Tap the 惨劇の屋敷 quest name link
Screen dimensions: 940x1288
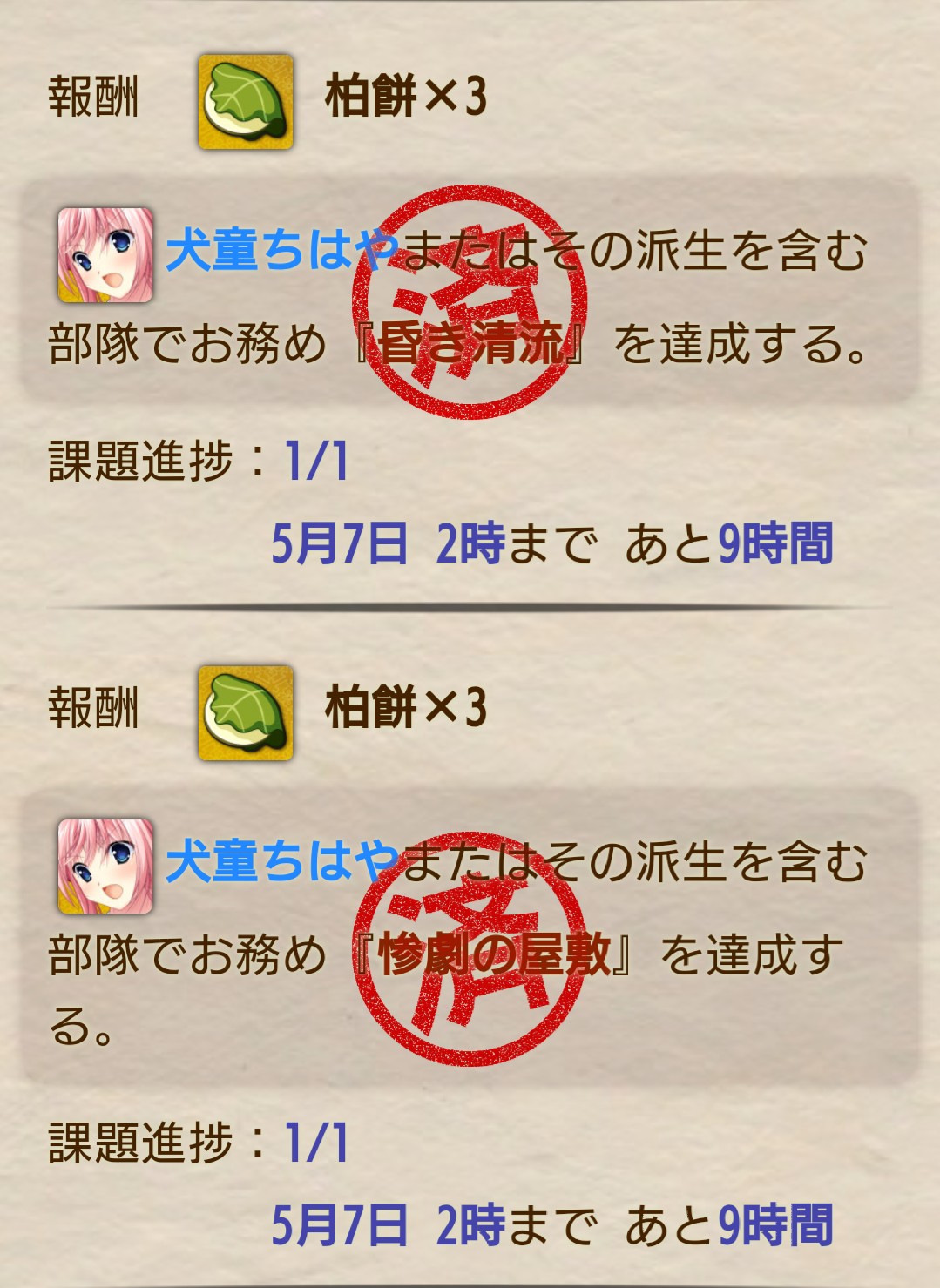point(494,954)
